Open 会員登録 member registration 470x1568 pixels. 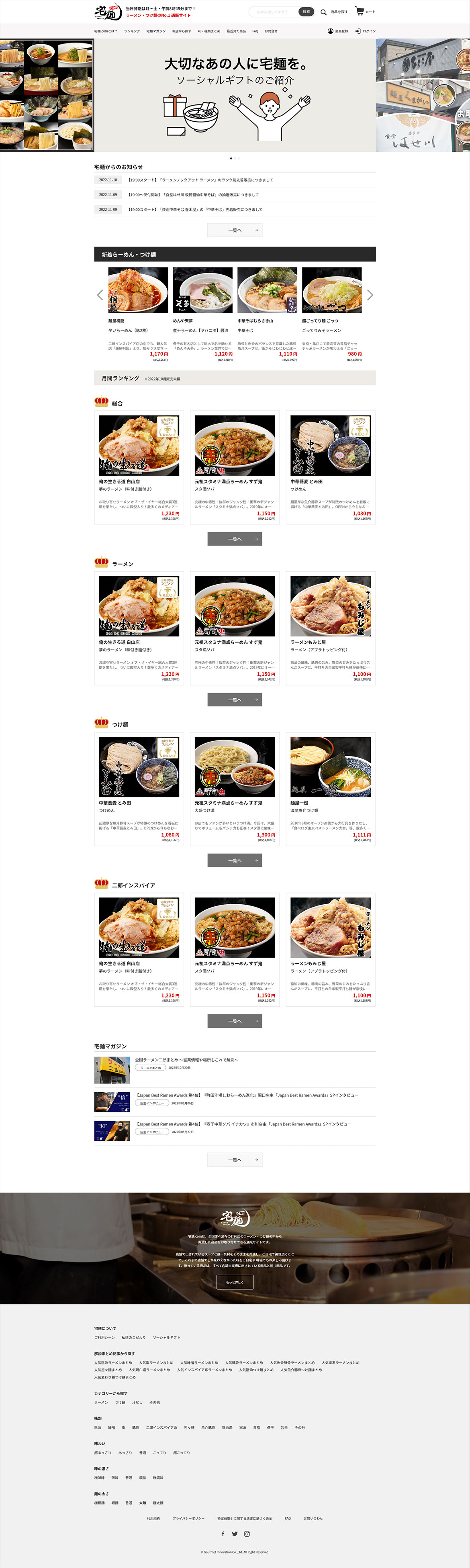tap(338, 31)
